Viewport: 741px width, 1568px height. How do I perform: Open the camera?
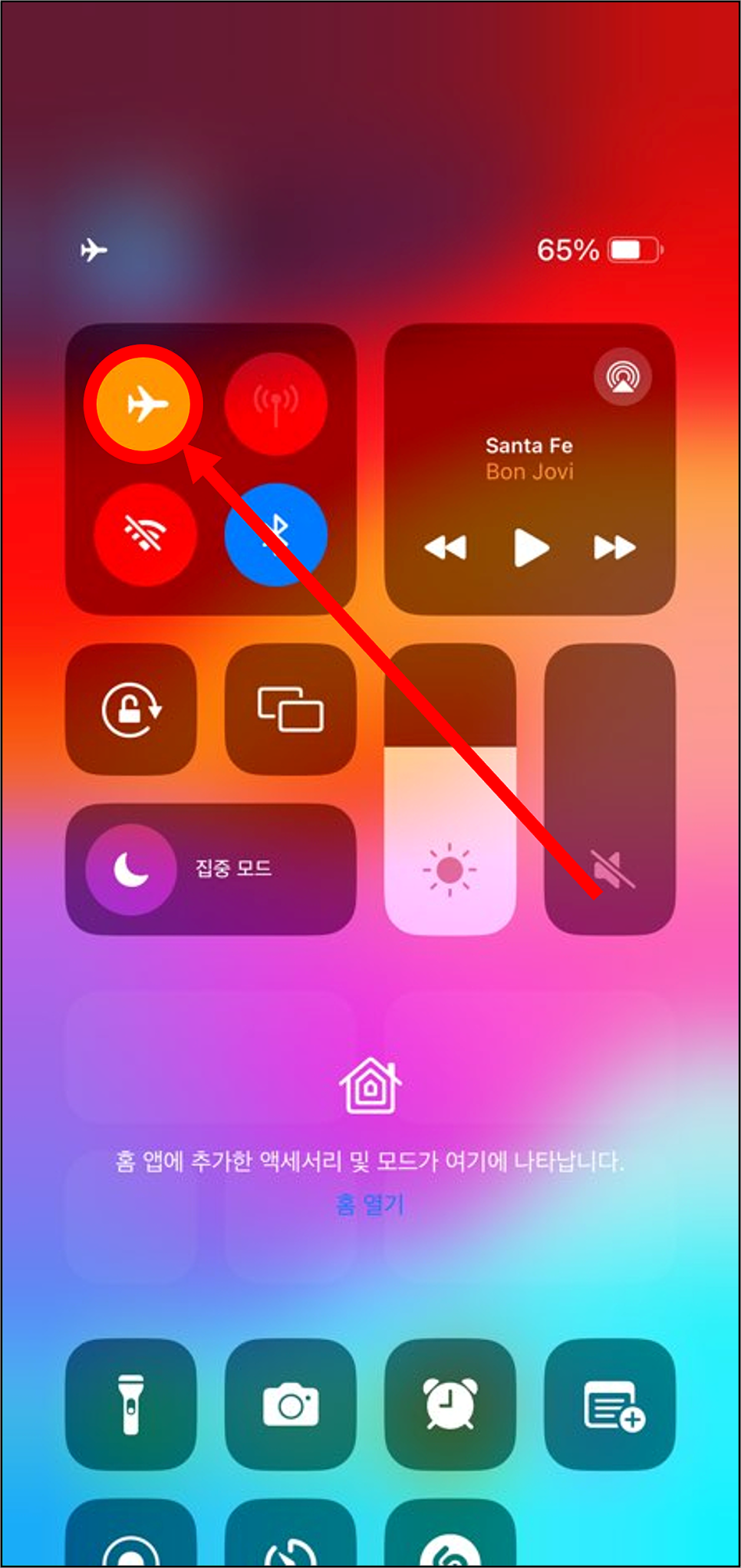pos(291,1405)
